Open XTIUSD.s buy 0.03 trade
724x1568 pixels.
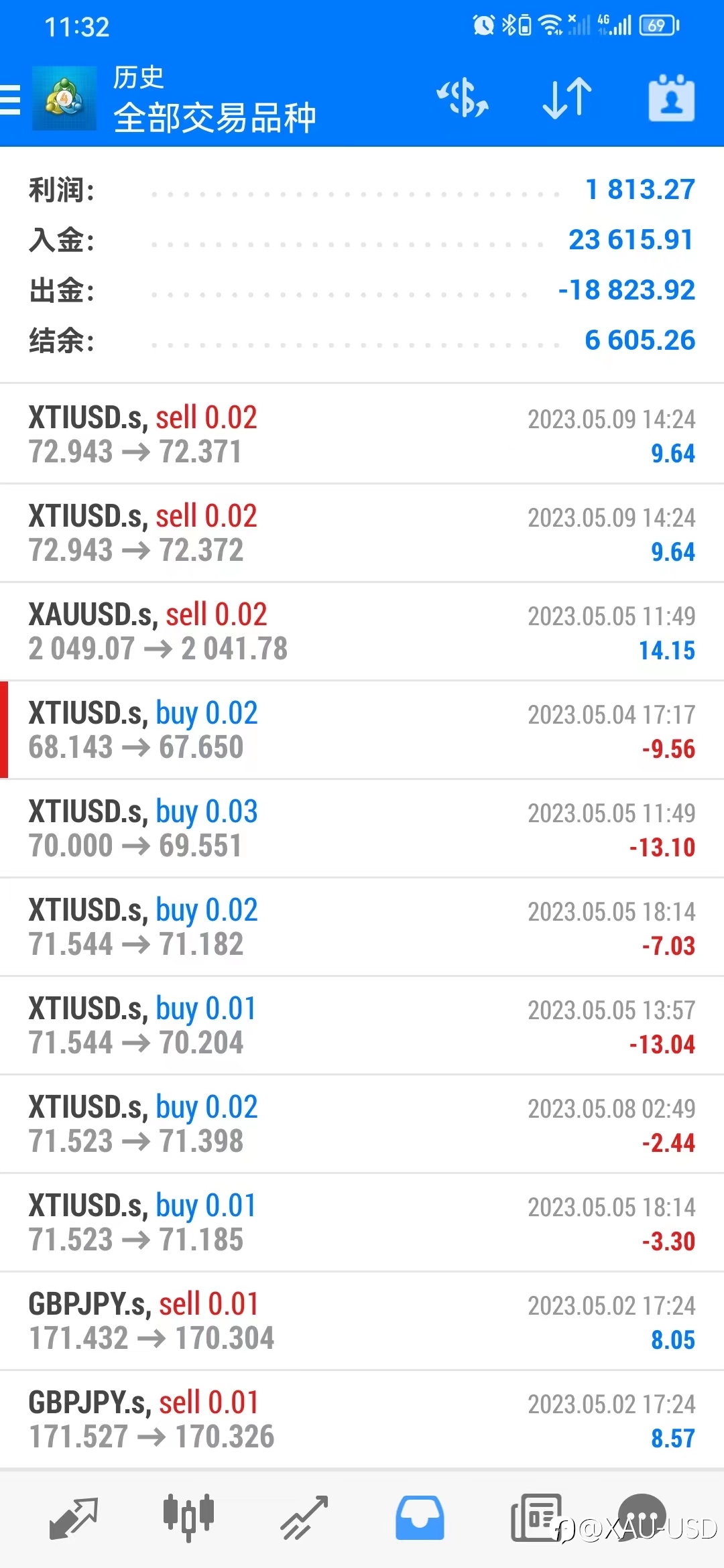(x=362, y=828)
